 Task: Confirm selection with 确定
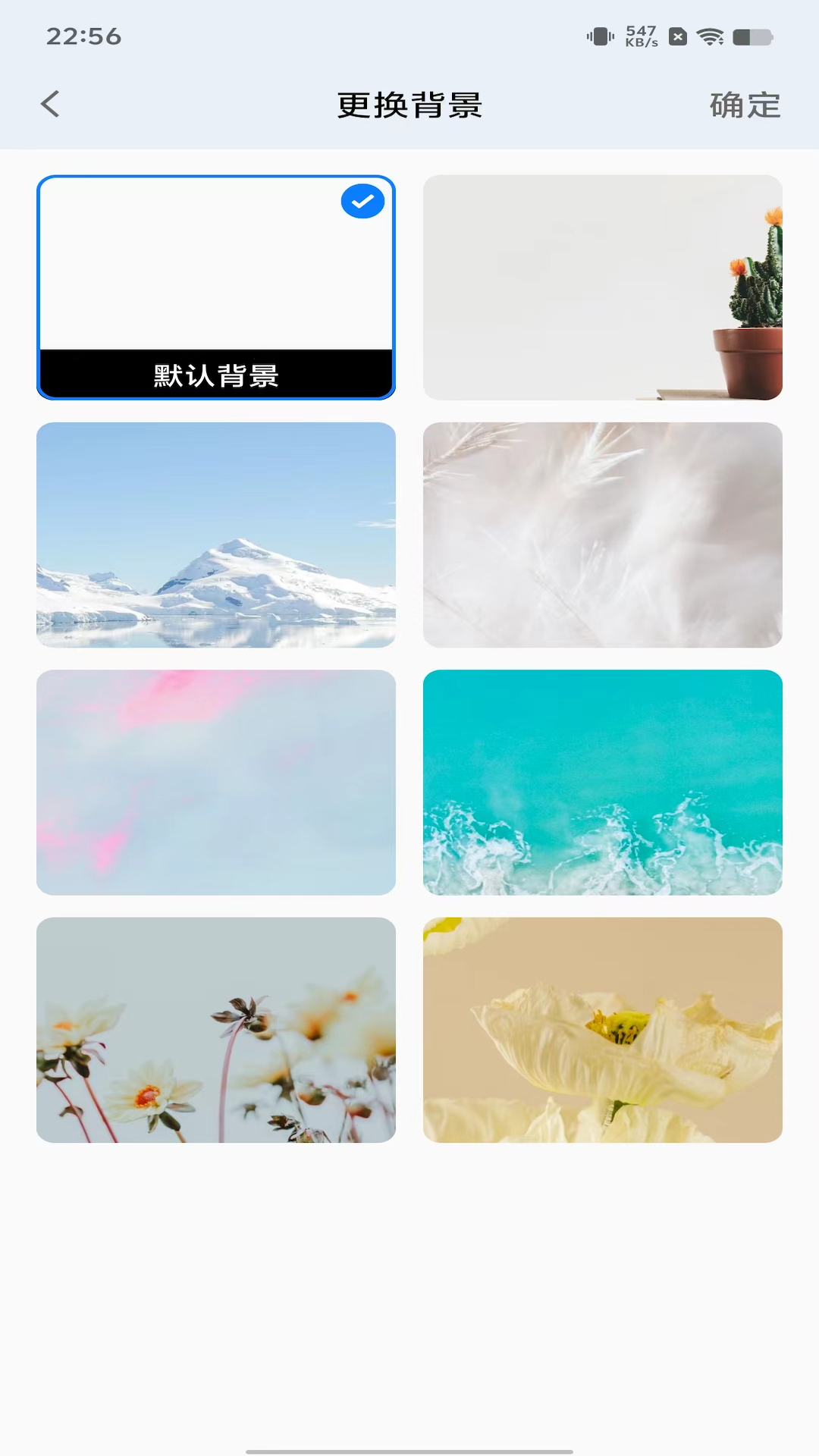pyautogui.click(x=745, y=105)
